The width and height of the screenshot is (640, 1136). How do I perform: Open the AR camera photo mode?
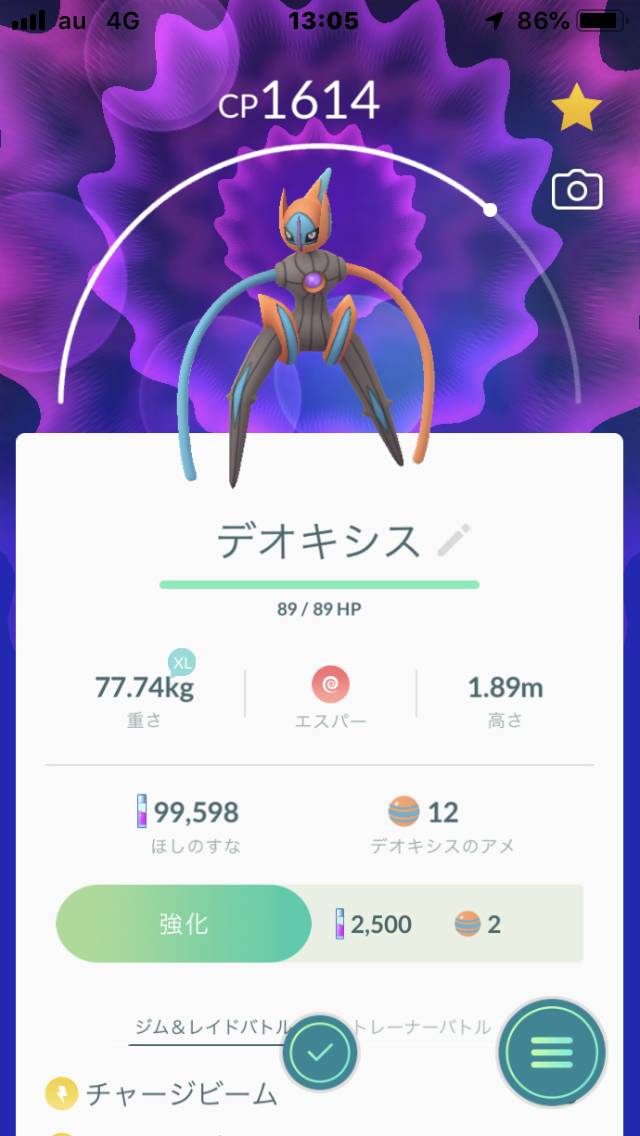(577, 190)
